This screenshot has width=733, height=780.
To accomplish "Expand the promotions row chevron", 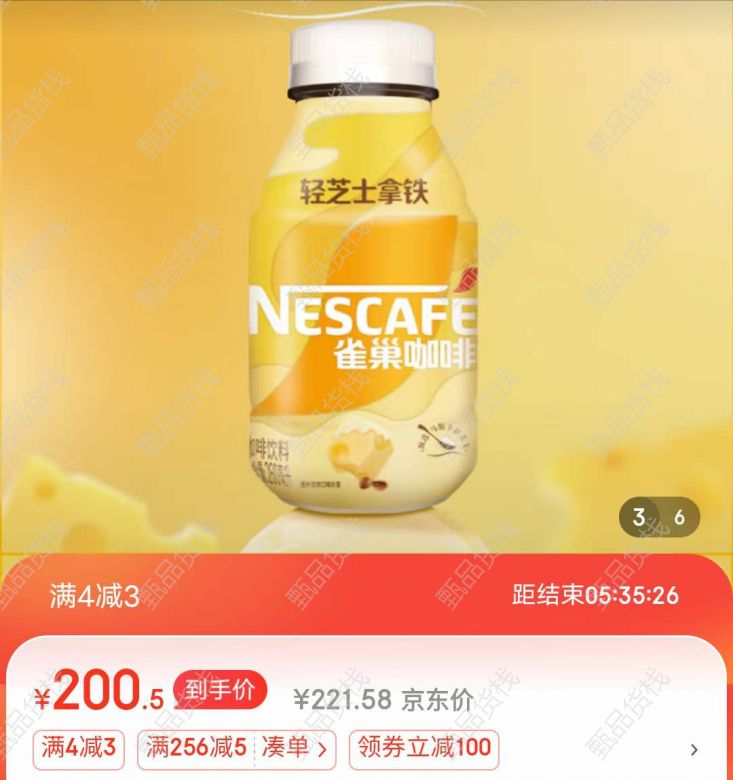I will (694, 749).
